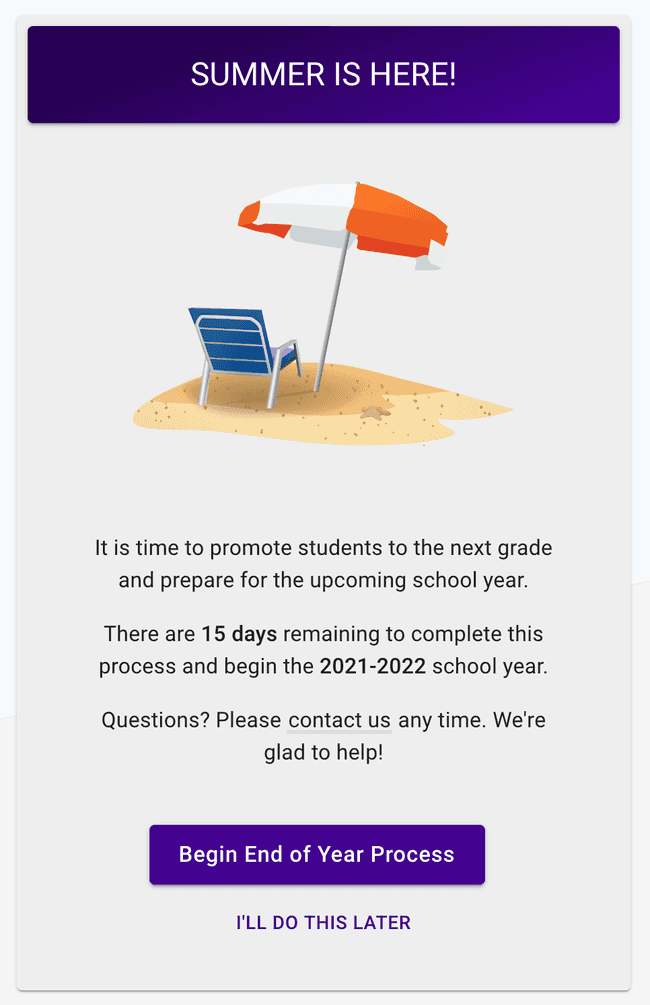Choose I'll do this later
The height and width of the screenshot is (1005, 650).
click(x=323, y=922)
